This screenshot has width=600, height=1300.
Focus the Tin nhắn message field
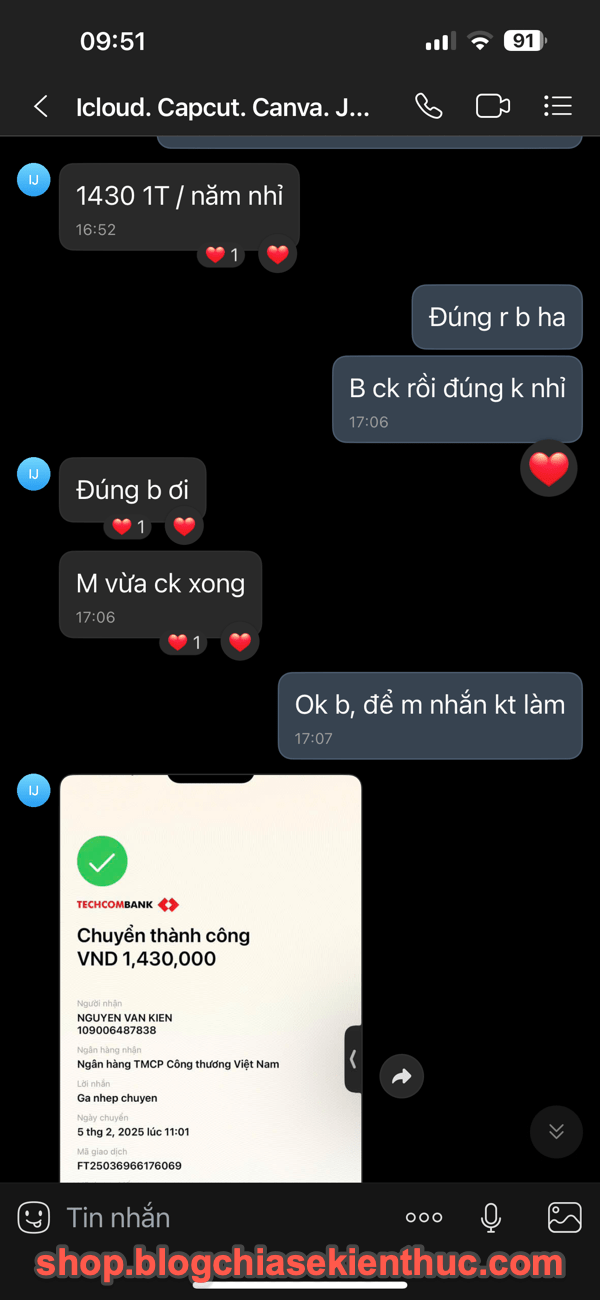(225, 1217)
